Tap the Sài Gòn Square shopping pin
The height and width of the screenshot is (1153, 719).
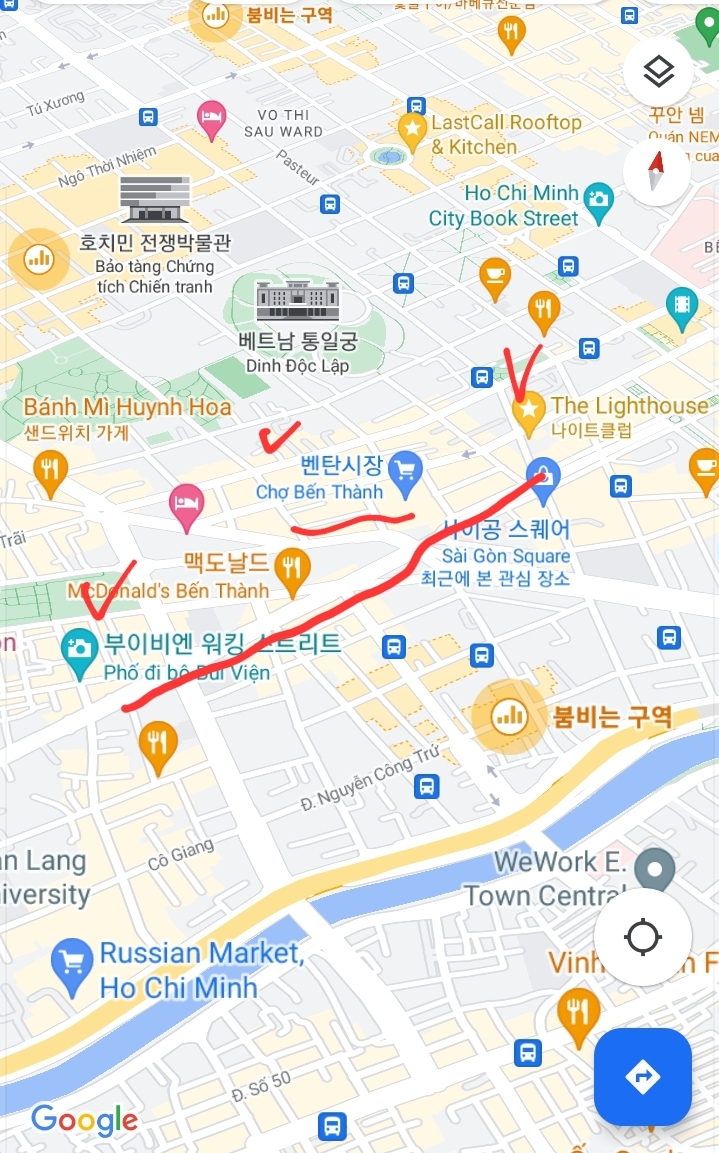543,481
